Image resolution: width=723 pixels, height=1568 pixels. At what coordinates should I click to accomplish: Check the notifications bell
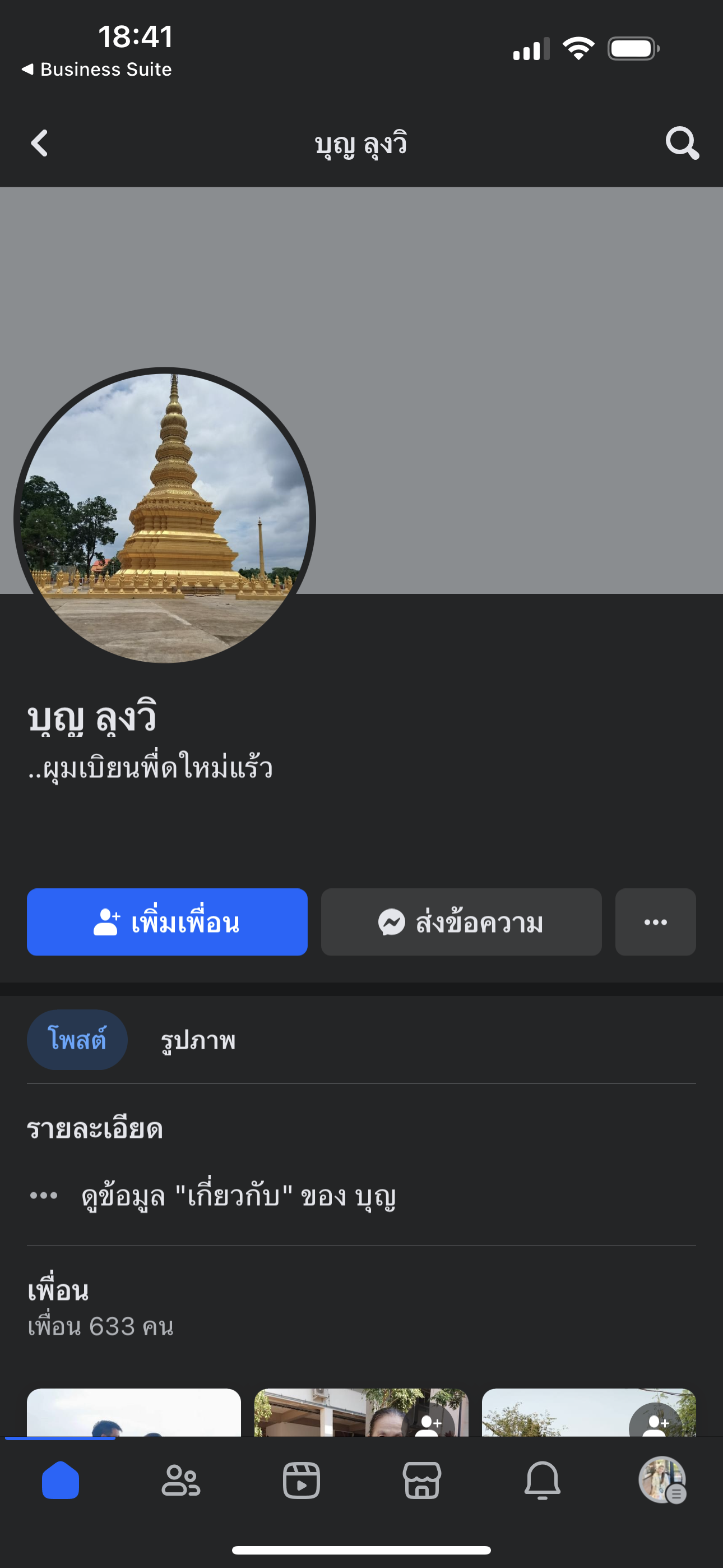coord(543,1481)
